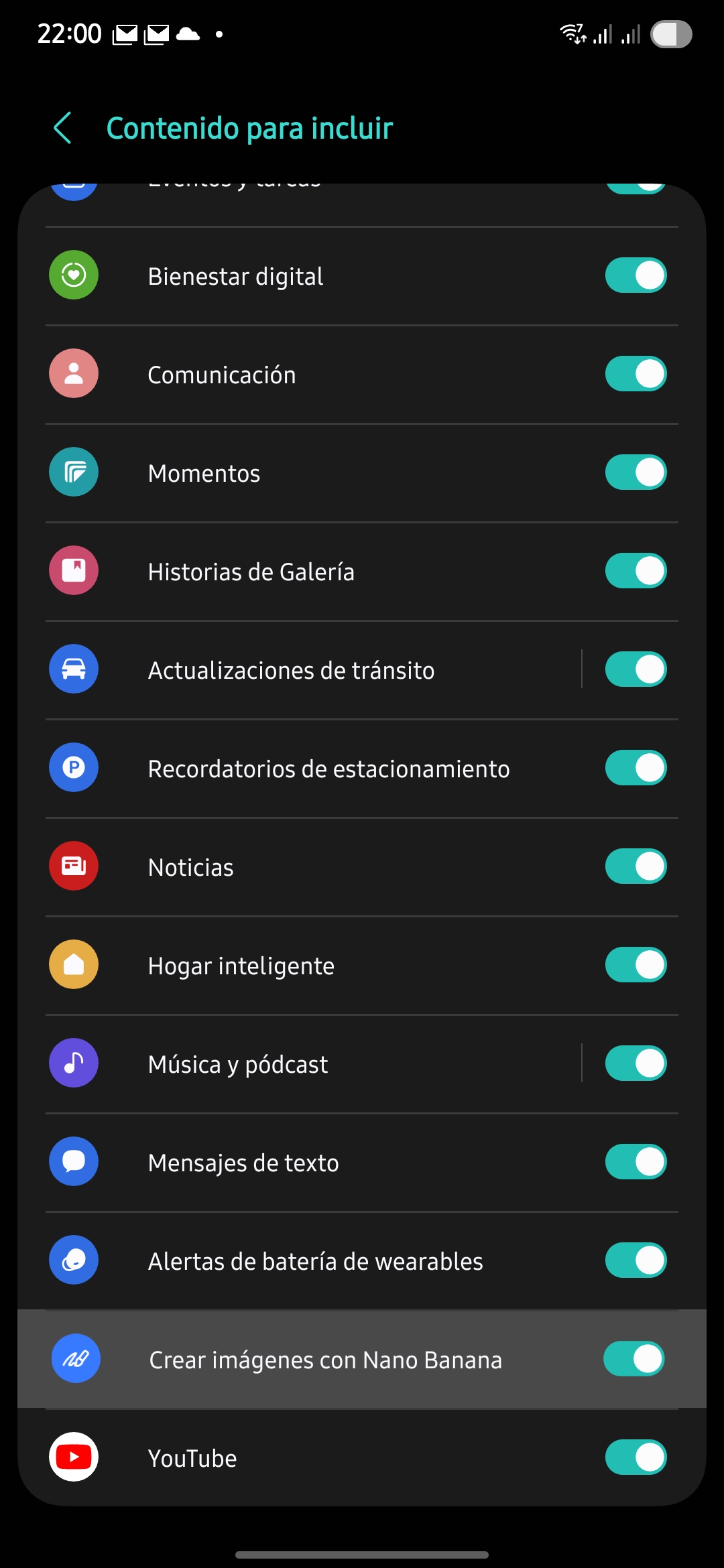
Task: Toggle Mensajes de texto off
Action: [636, 1162]
